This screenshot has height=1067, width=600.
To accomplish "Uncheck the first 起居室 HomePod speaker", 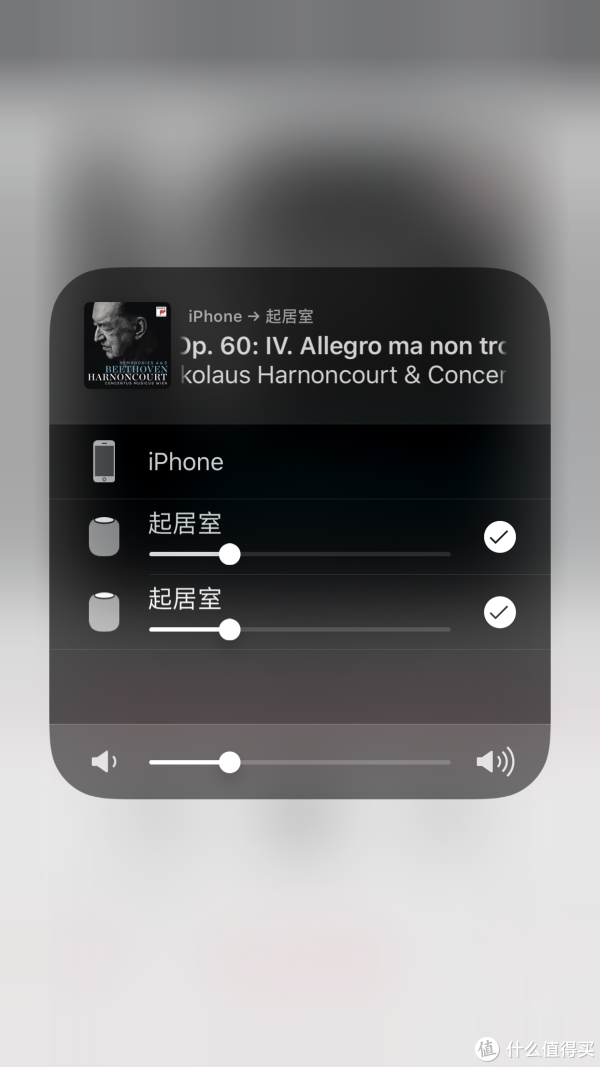I will coord(499,537).
